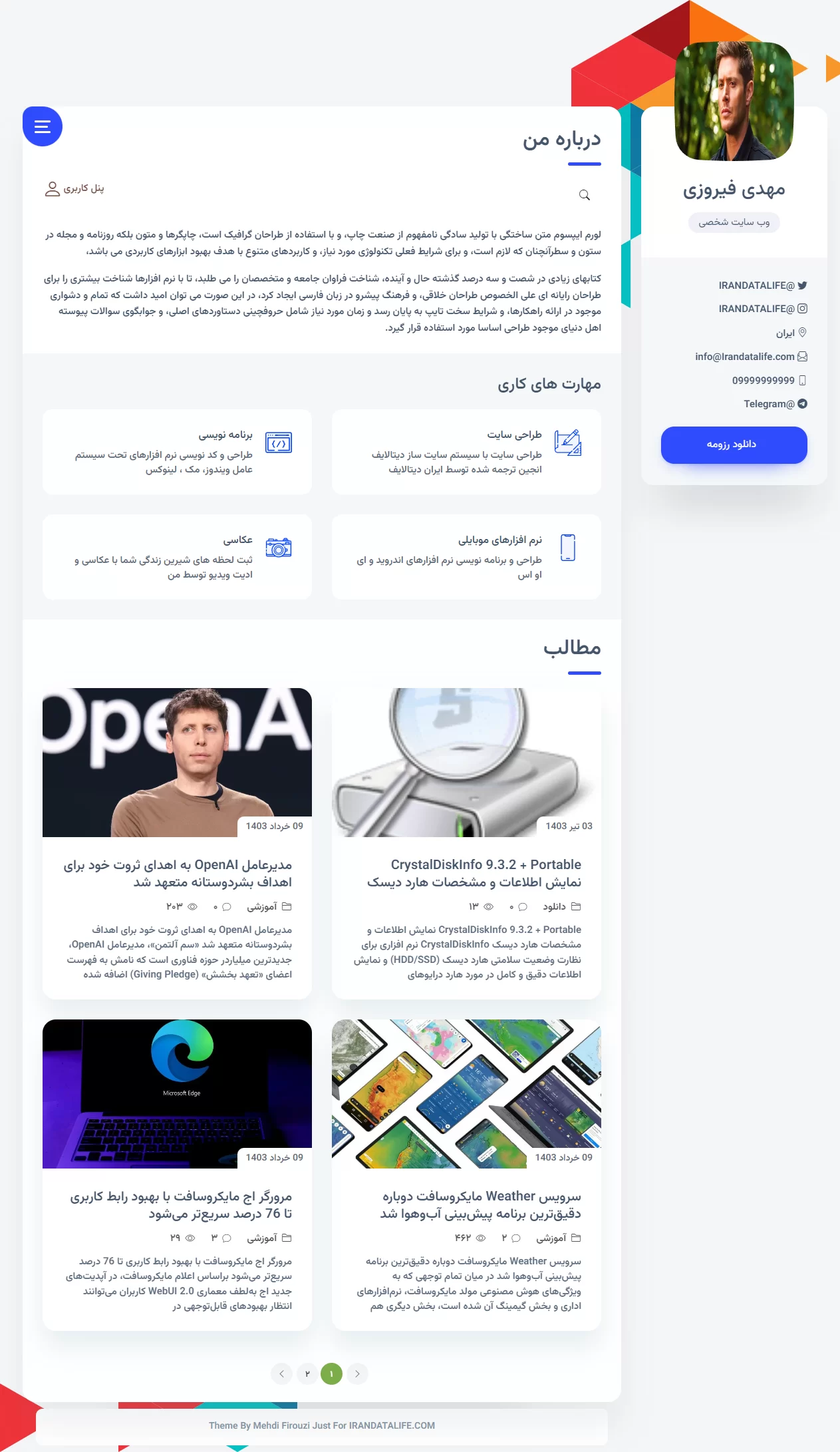This screenshot has height=1452, width=840.
Task: Open the OpenAI CEO article image
Action: 177,762
